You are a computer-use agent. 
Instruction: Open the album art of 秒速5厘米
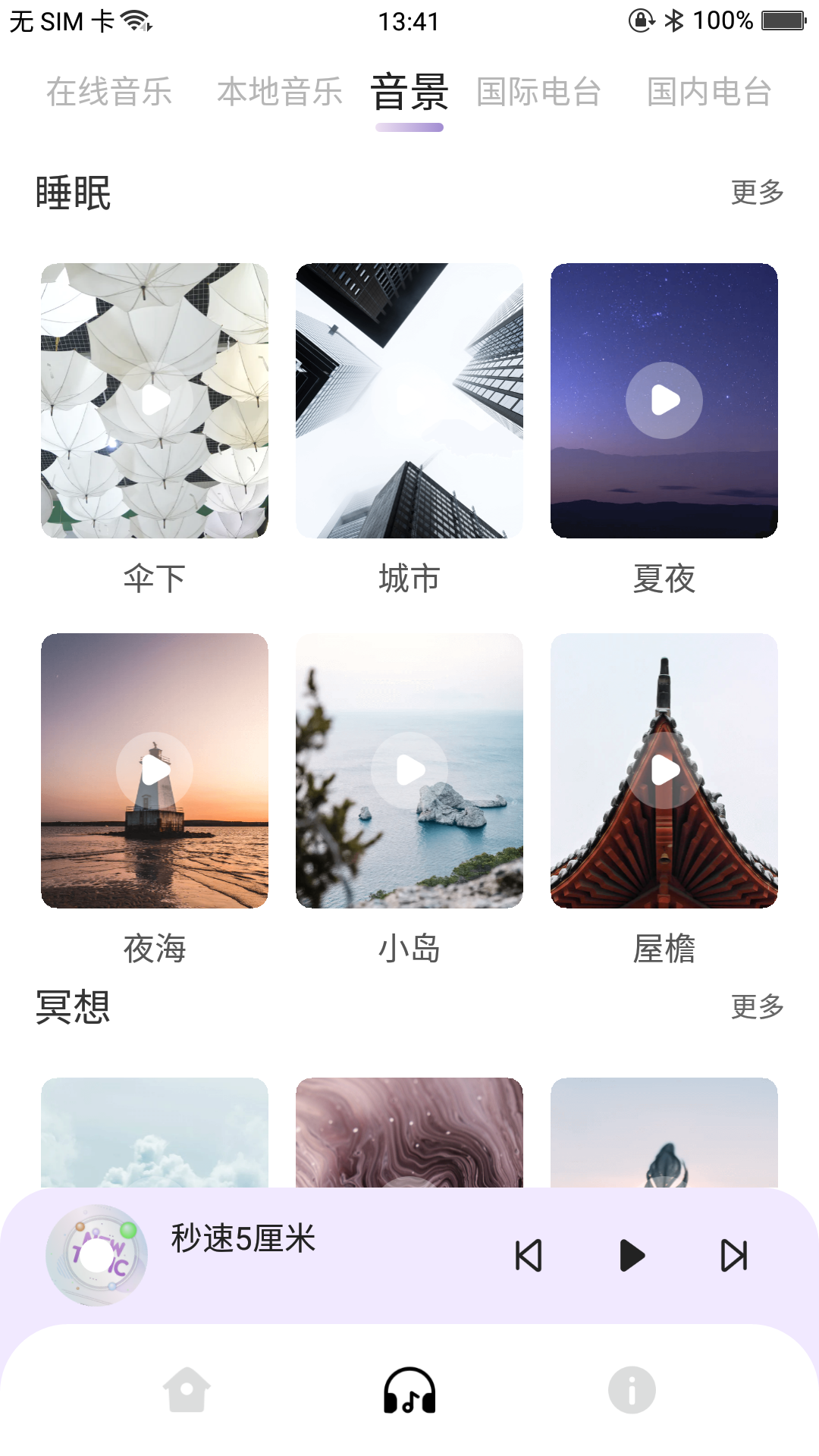tap(97, 1256)
